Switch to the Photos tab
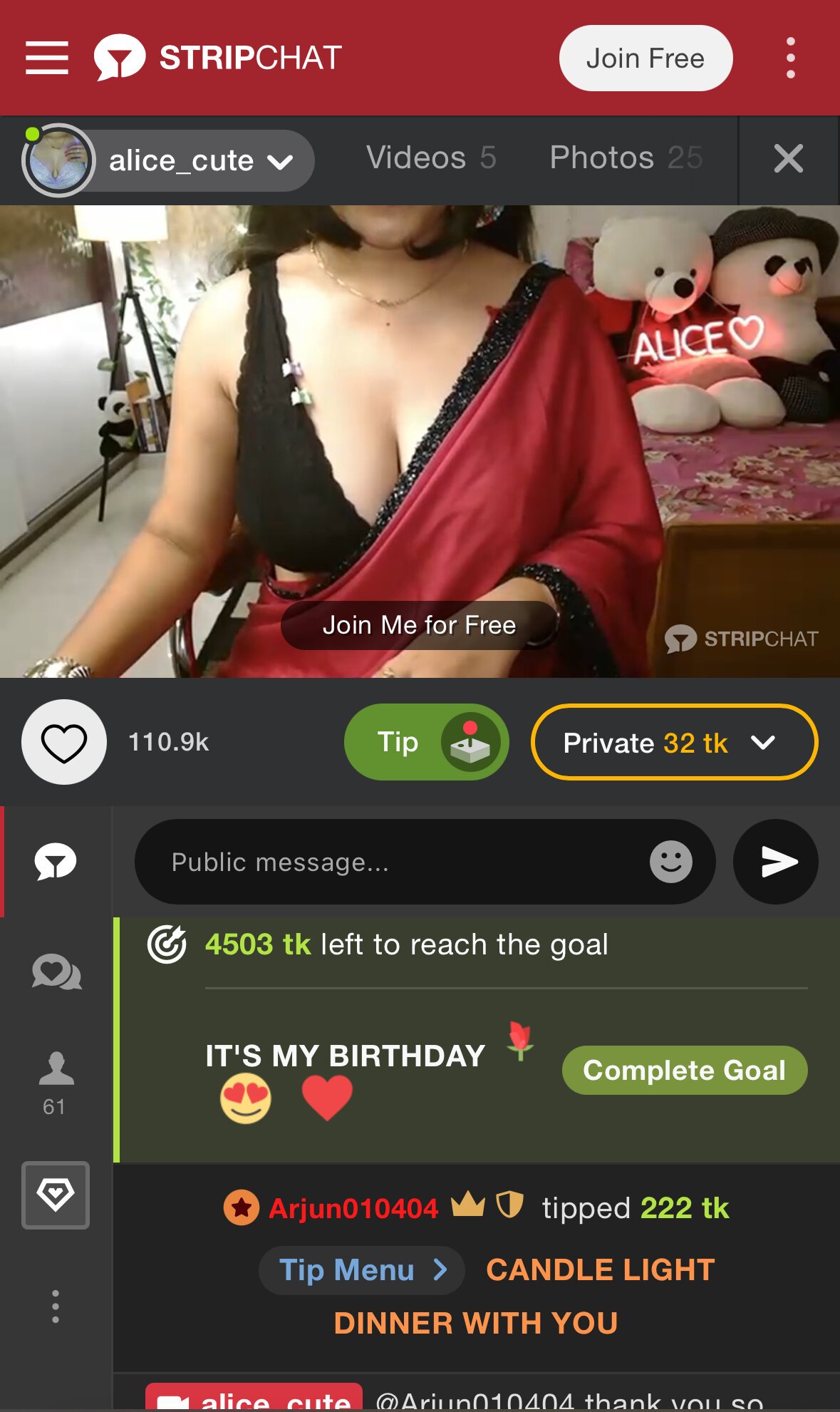Image resolution: width=840 pixels, height=1412 pixels. 626,158
